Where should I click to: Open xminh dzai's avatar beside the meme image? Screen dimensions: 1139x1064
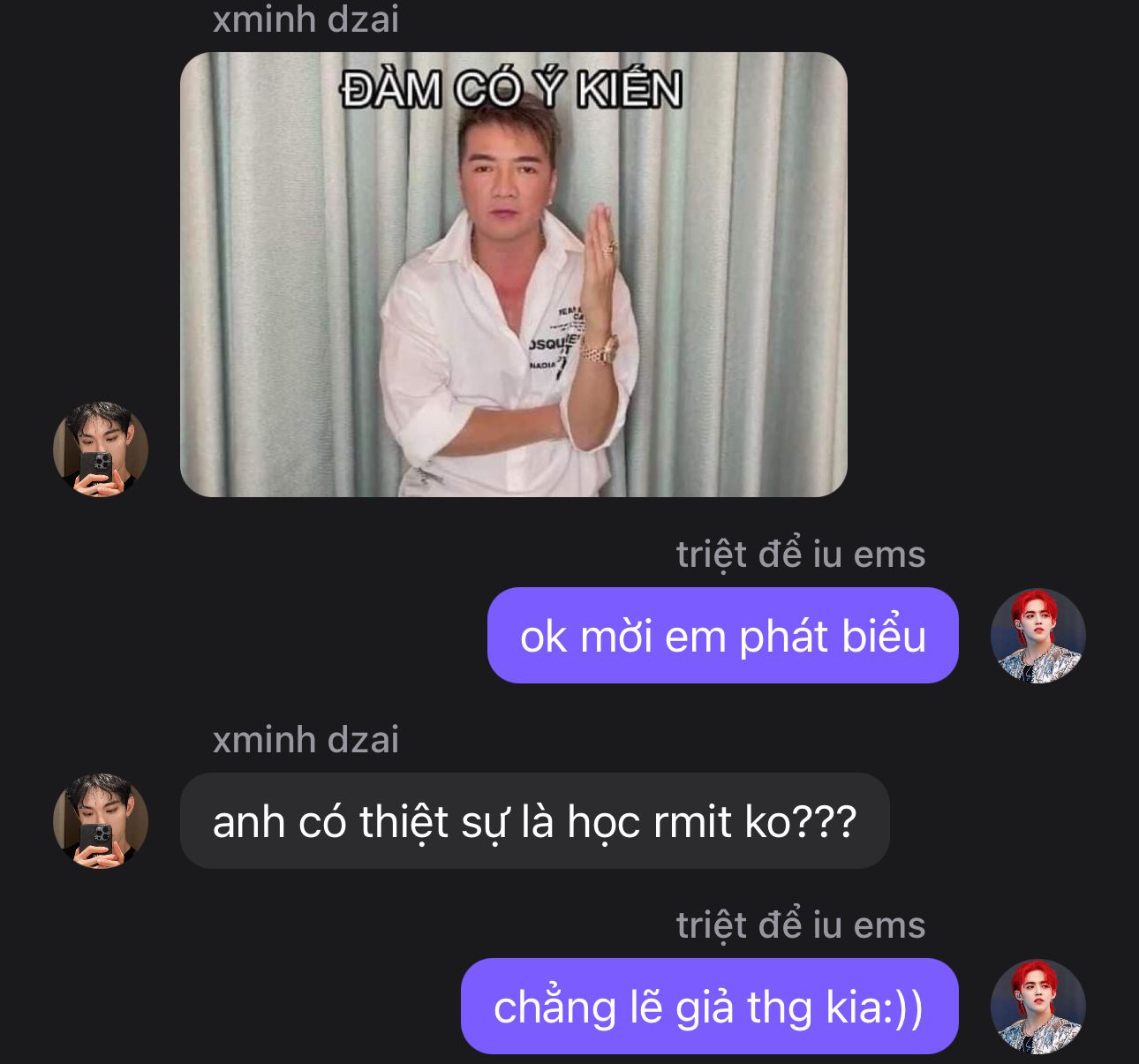point(101,449)
